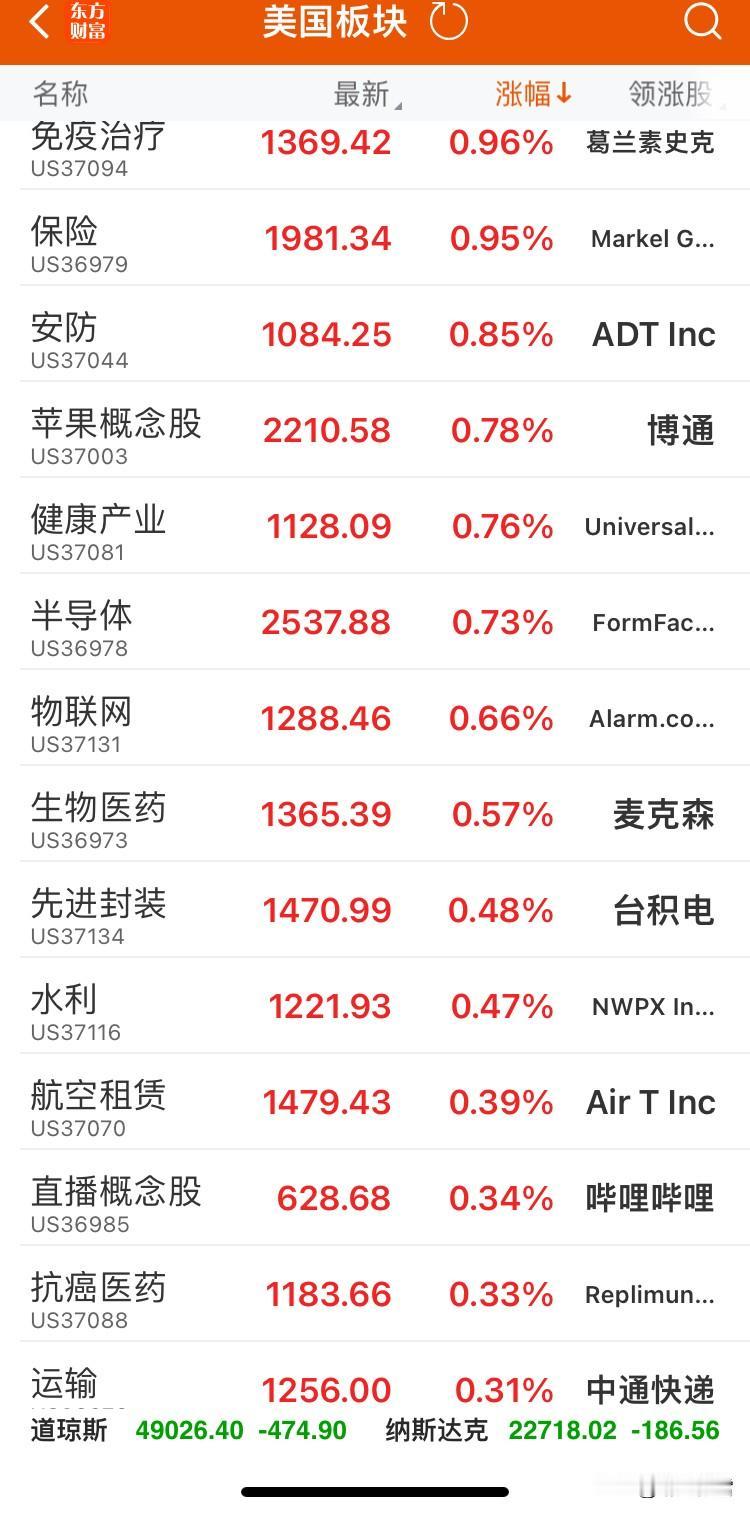Open the search magnifier icon
The height and width of the screenshot is (1513, 750).
tap(702, 22)
